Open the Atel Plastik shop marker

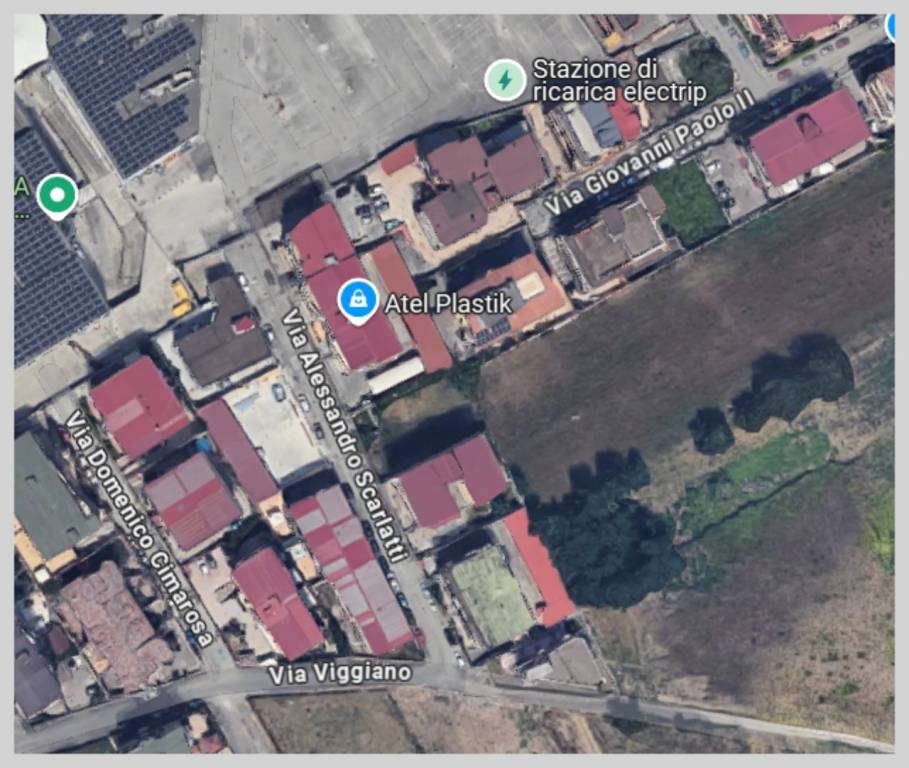point(357,299)
